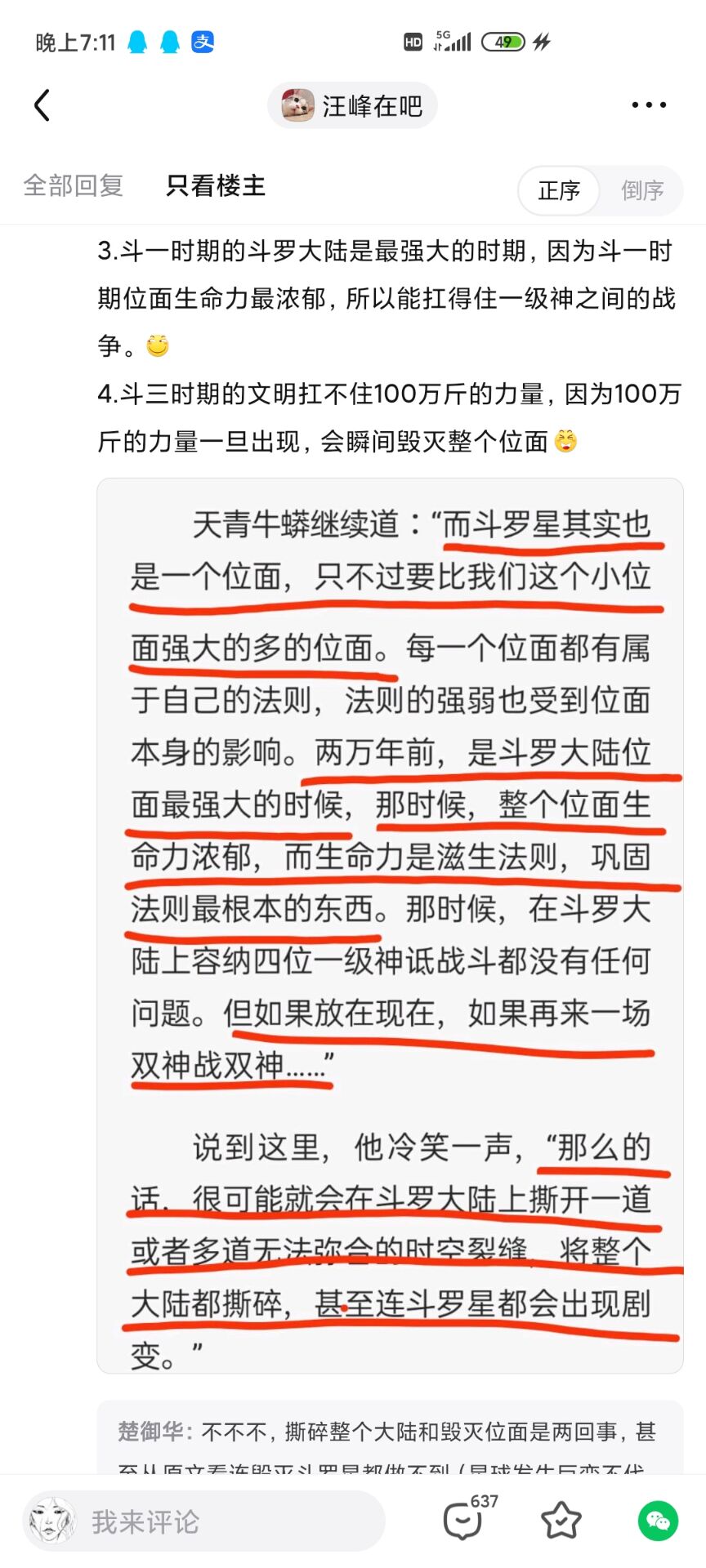The width and height of the screenshot is (706, 1568).
Task: Favorite this post with the star icon
Action: (561, 1521)
